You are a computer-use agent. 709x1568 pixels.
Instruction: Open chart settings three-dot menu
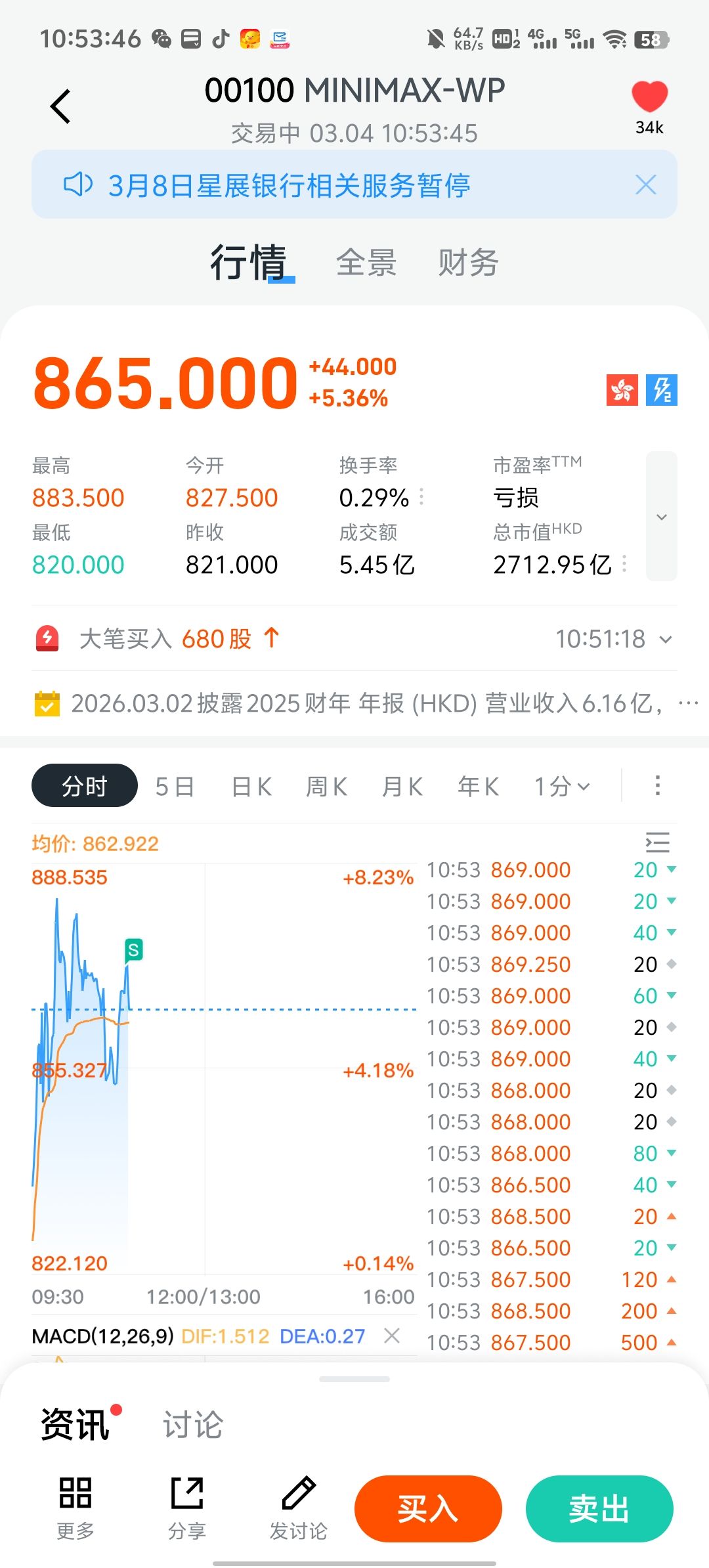657,785
